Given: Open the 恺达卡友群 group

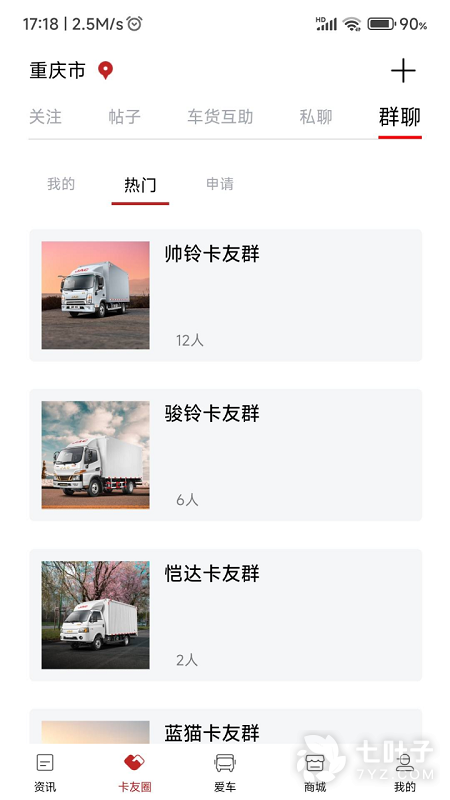Looking at the screenshot, I should pos(226,615).
